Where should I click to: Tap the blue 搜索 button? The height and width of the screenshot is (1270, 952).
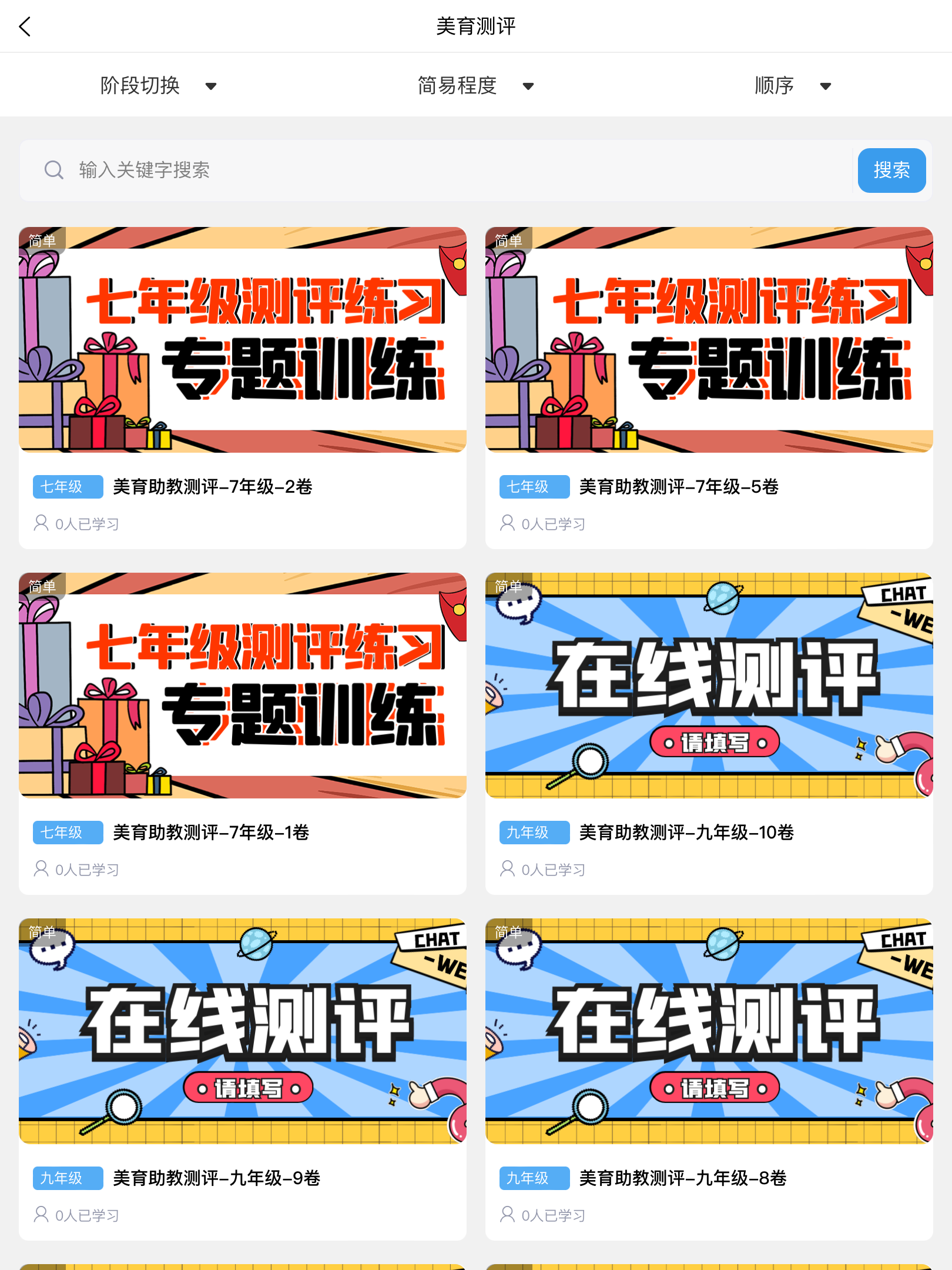click(x=891, y=171)
